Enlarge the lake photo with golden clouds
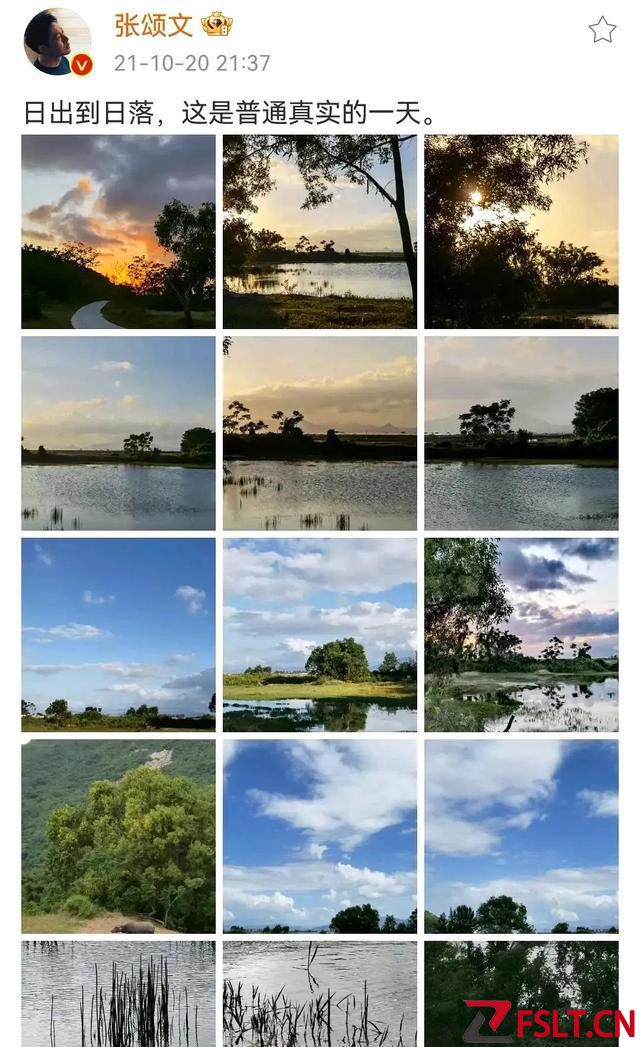The image size is (640, 1047). [x=320, y=433]
